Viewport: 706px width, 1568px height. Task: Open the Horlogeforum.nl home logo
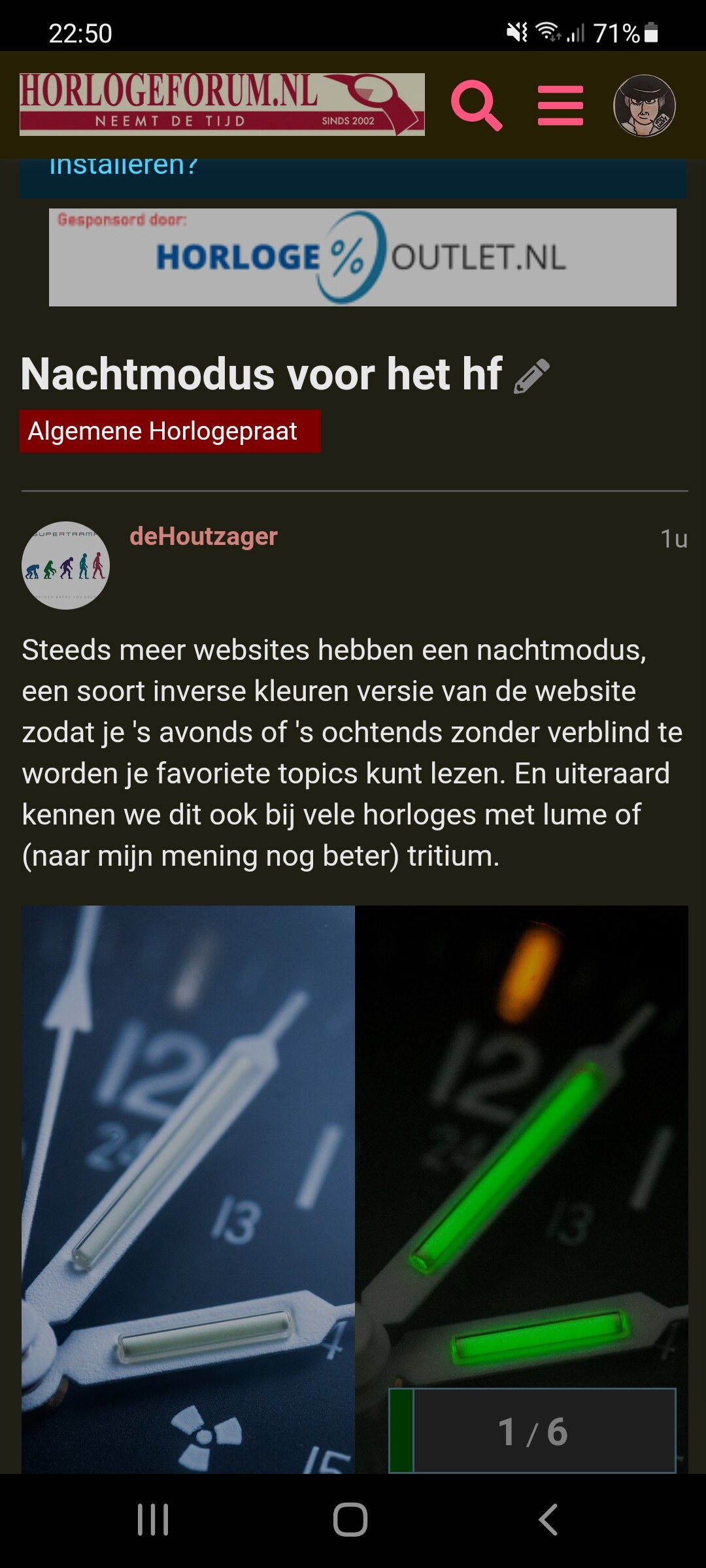click(x=222, y=105)
